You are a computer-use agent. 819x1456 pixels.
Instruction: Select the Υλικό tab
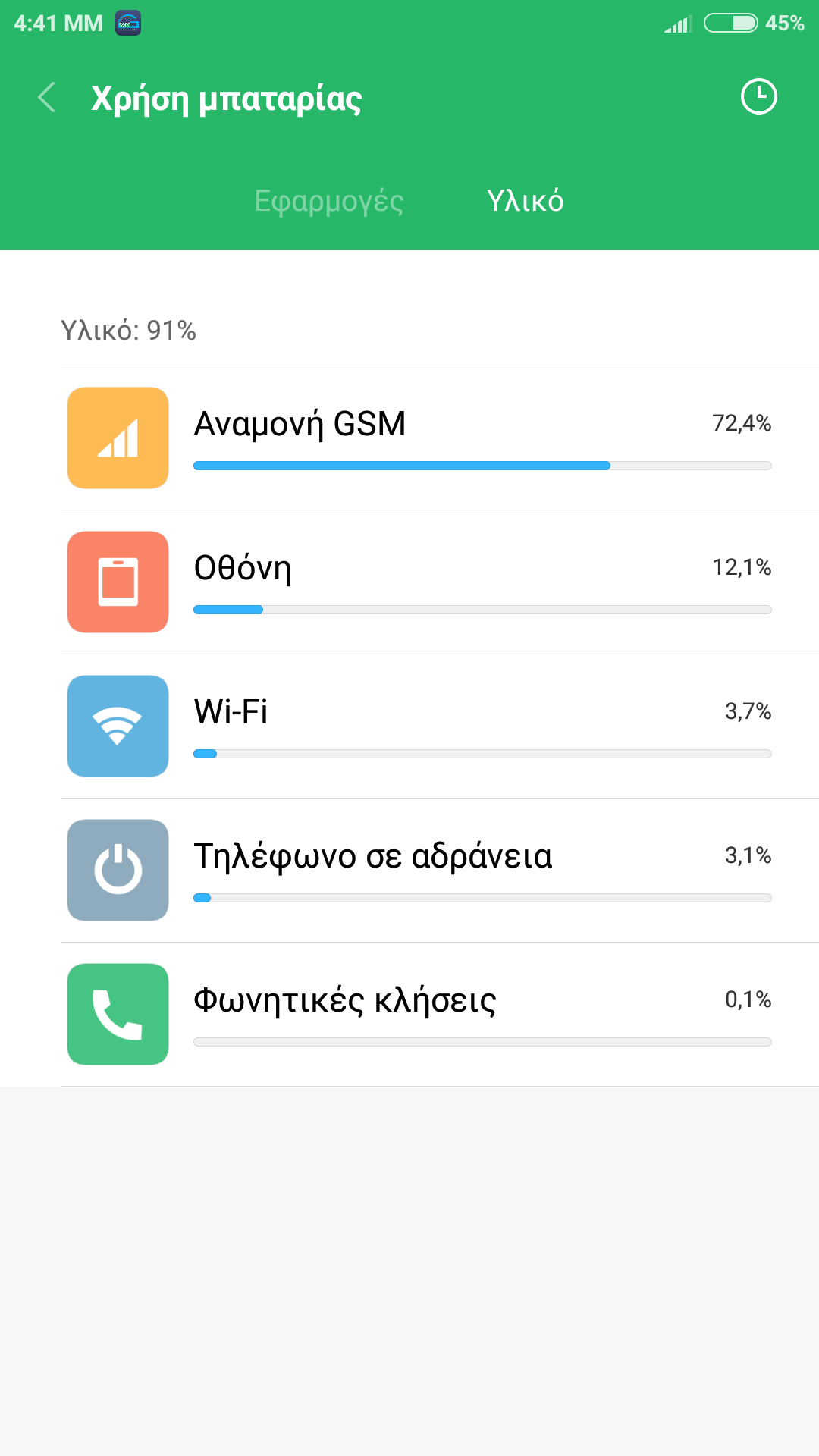tap(525, 201)
